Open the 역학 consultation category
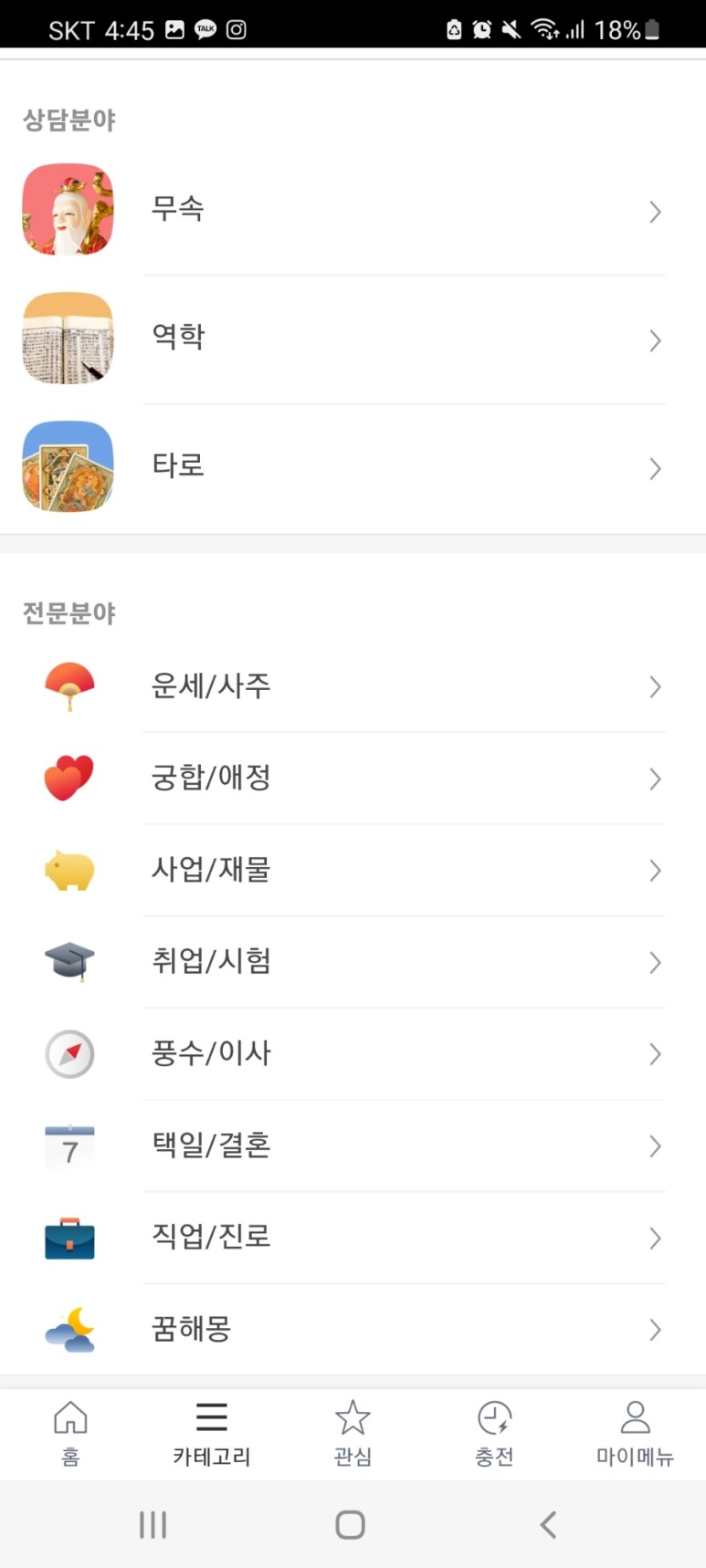This screenshot has height=1568, width=706. tap(353, 339)
